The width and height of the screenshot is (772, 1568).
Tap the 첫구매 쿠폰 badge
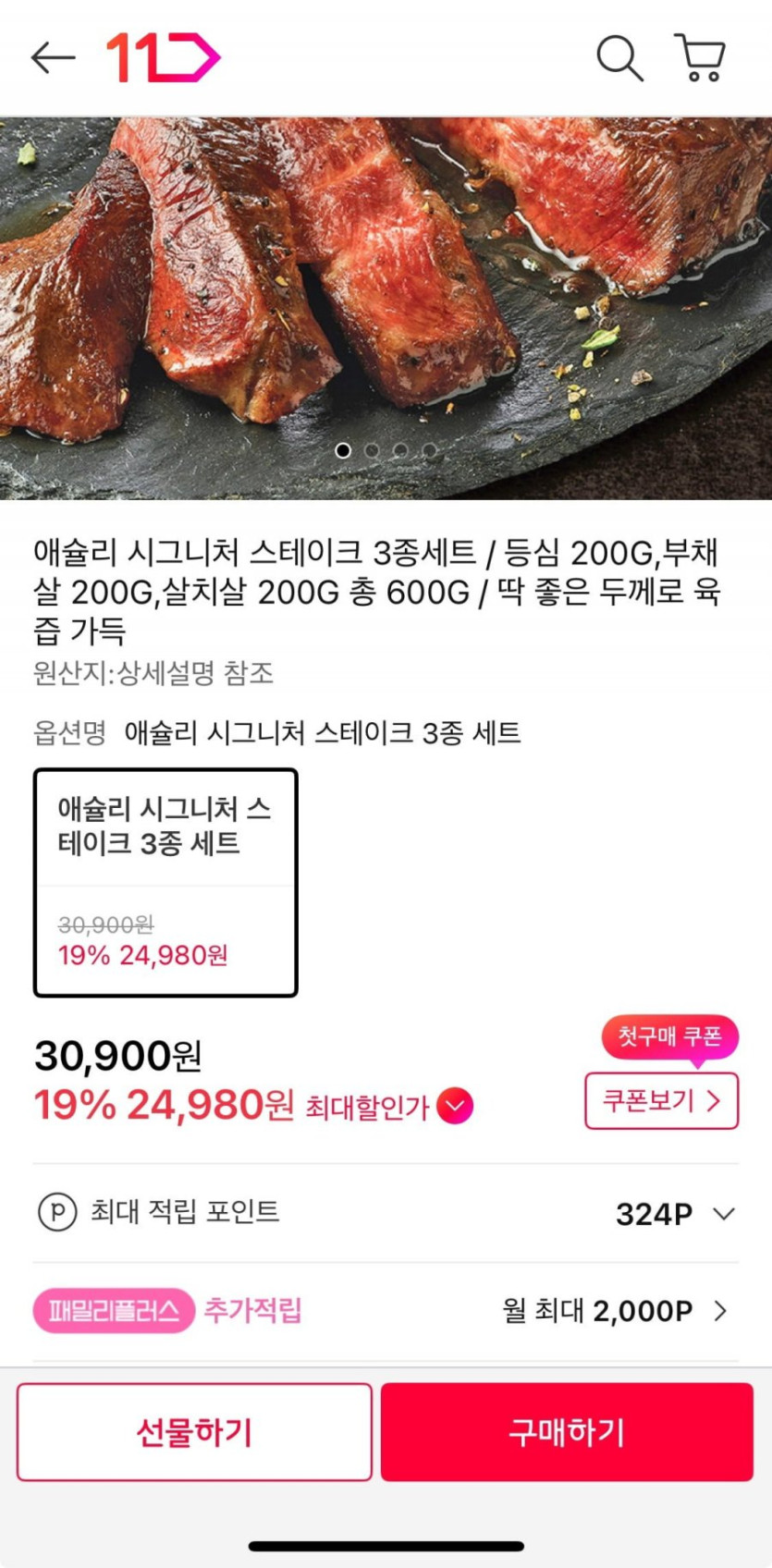tap(668, 1036)
